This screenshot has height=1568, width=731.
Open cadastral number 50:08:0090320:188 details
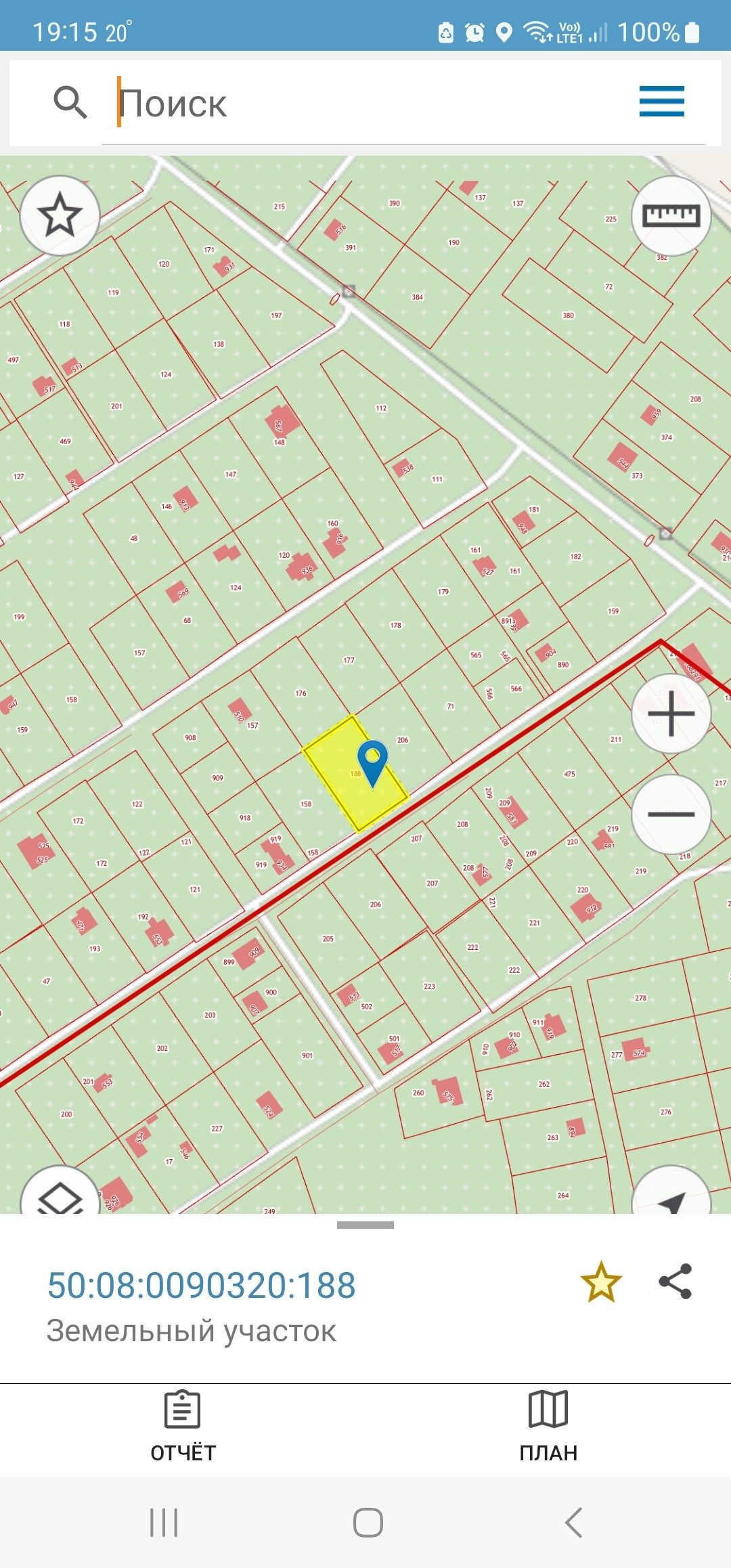point(201,1285)
